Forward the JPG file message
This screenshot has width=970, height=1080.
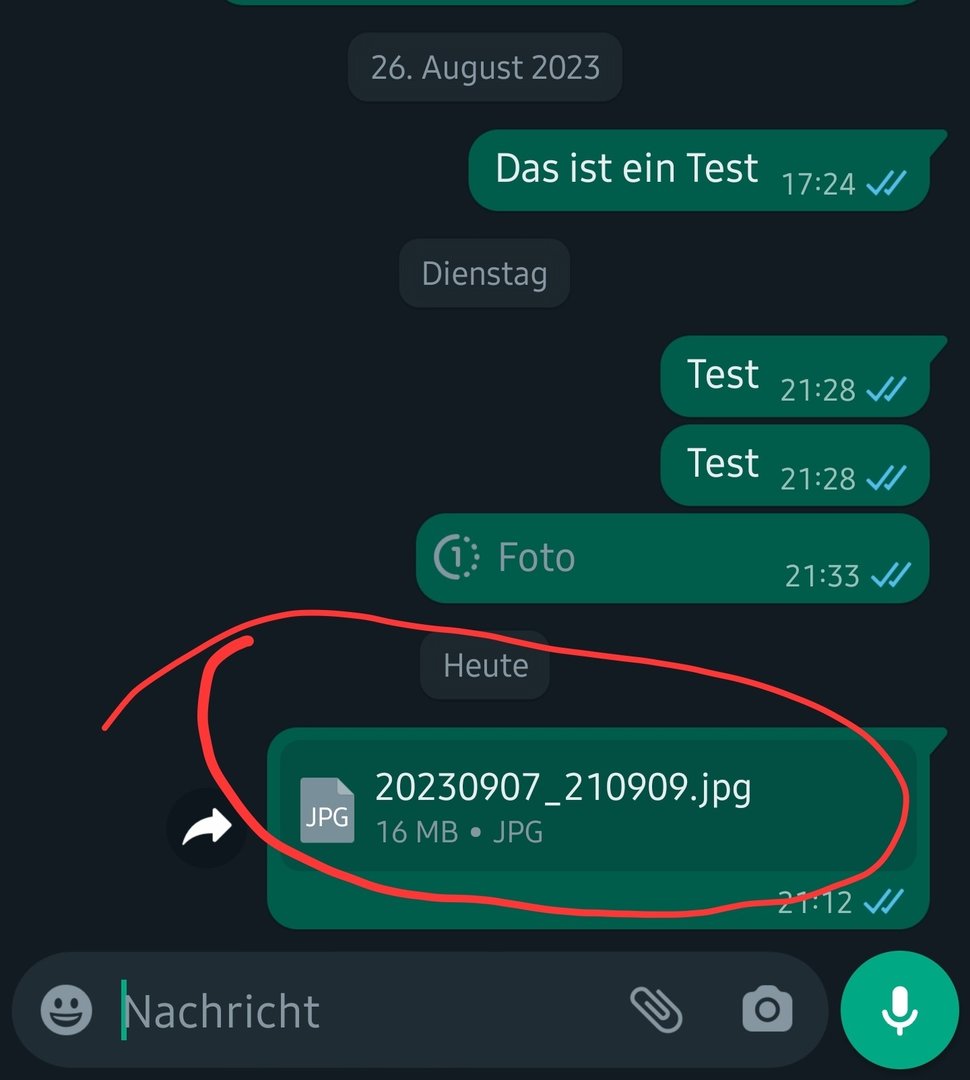tap(207, 827)
